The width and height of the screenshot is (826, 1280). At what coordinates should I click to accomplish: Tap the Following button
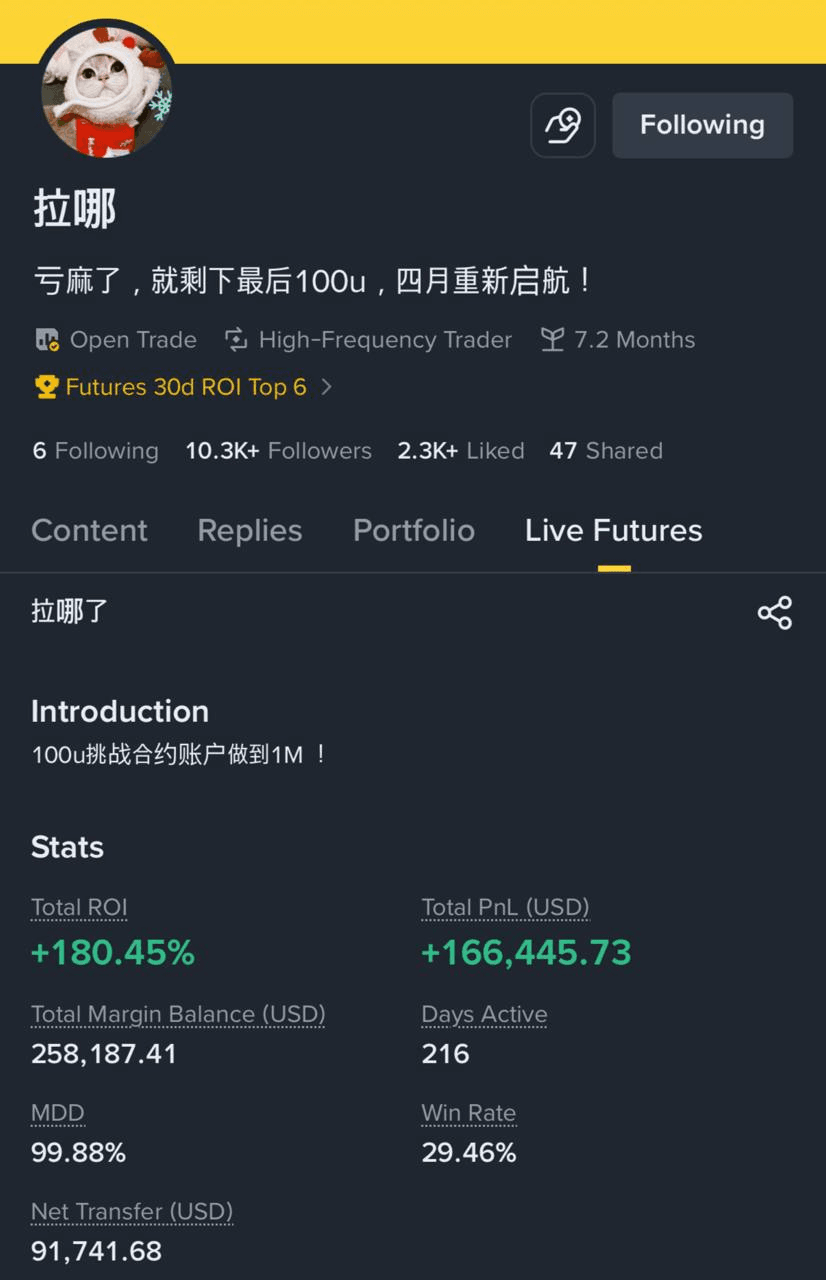click(x=702, y=125)
